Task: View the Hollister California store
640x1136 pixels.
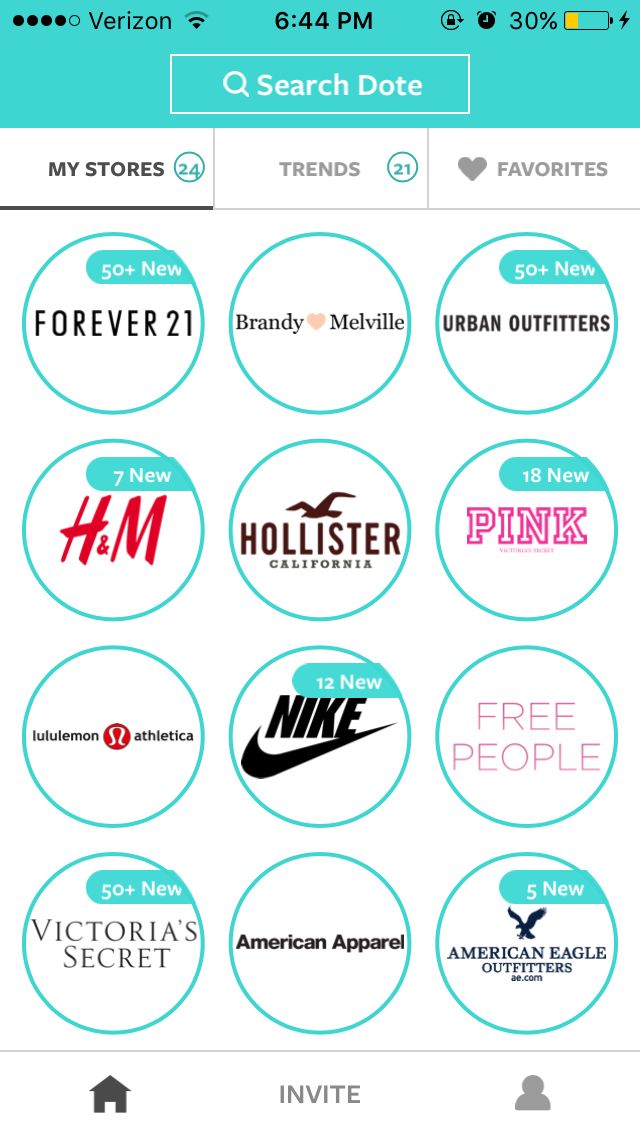Action: (320, 530)
